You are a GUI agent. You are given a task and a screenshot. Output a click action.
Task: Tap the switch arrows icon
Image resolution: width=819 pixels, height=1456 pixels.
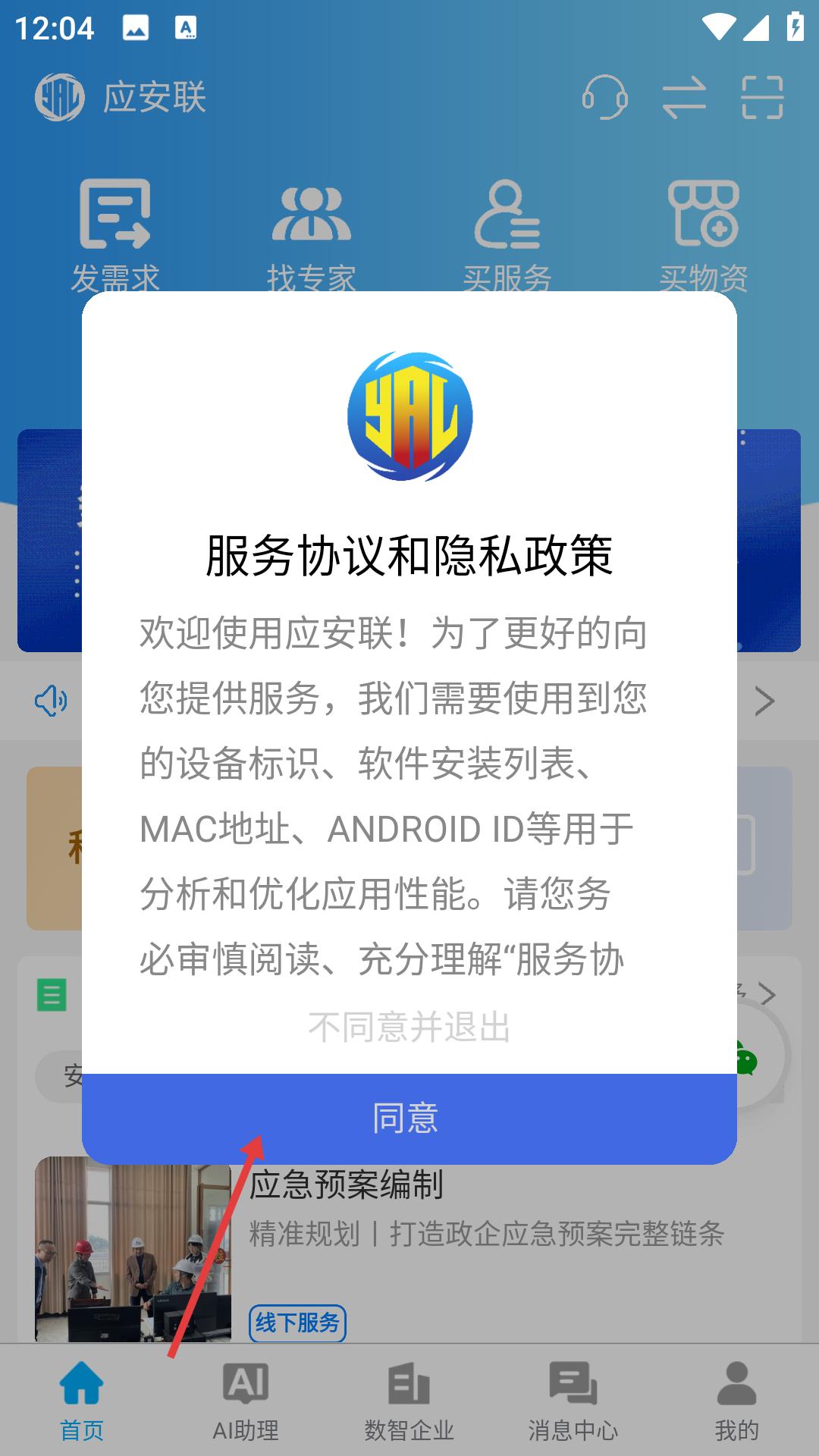(683, 98)
